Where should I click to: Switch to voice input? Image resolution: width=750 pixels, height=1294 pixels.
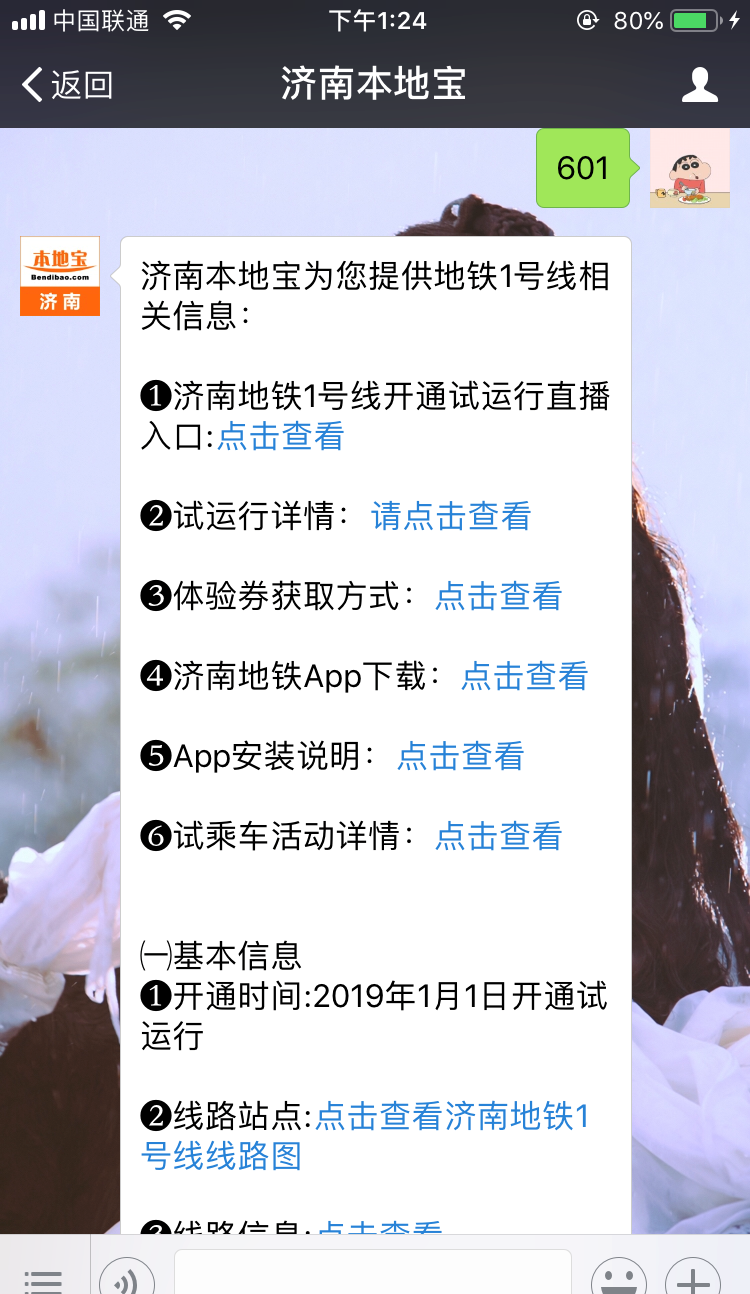coord(127,1279)
